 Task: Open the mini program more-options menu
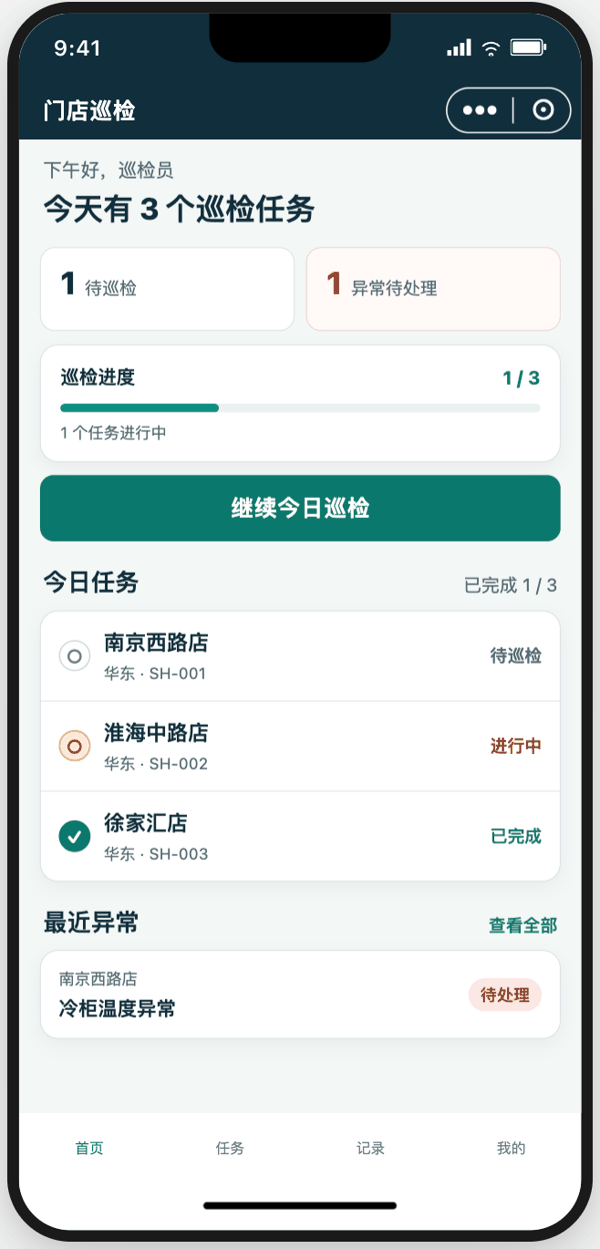coord(479,110)
